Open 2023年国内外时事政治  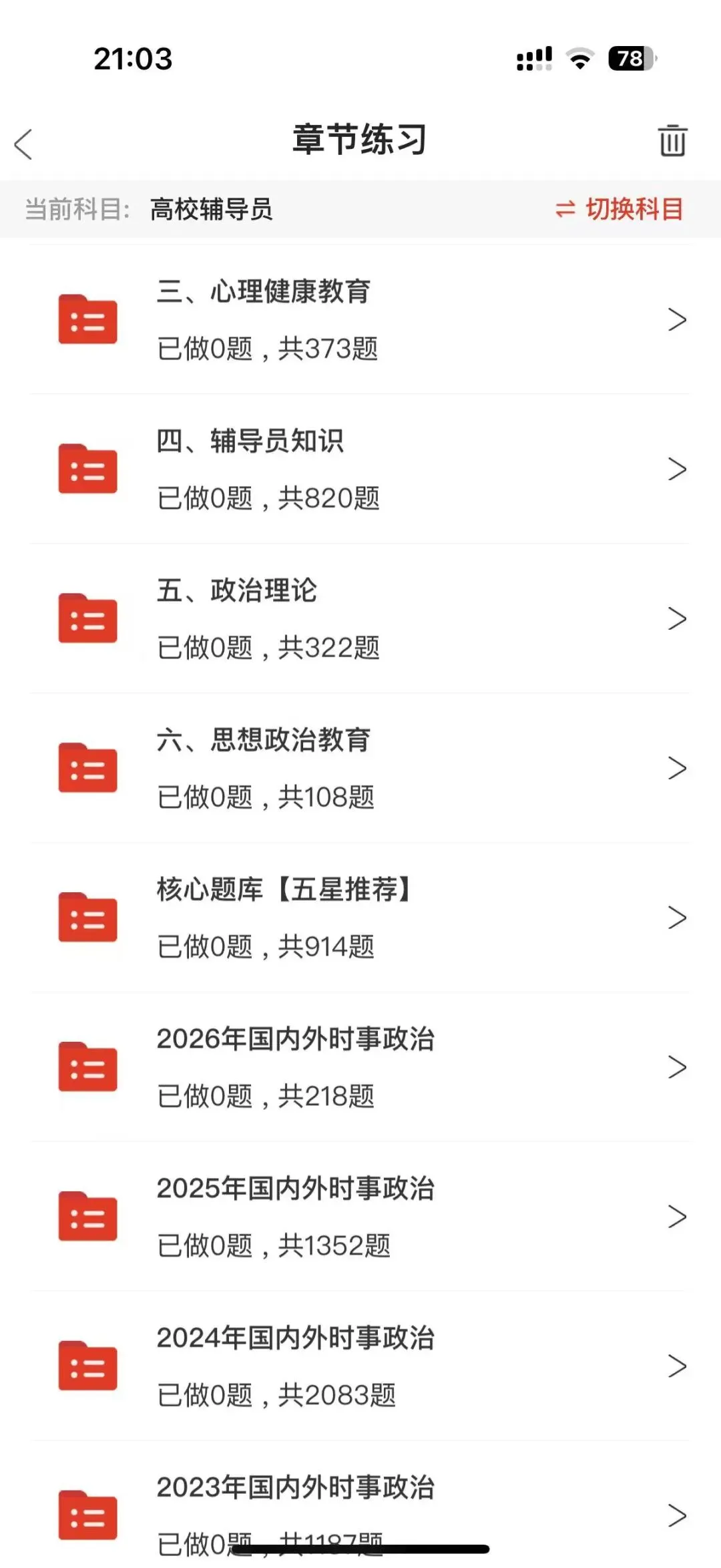tap(360, 1505)
